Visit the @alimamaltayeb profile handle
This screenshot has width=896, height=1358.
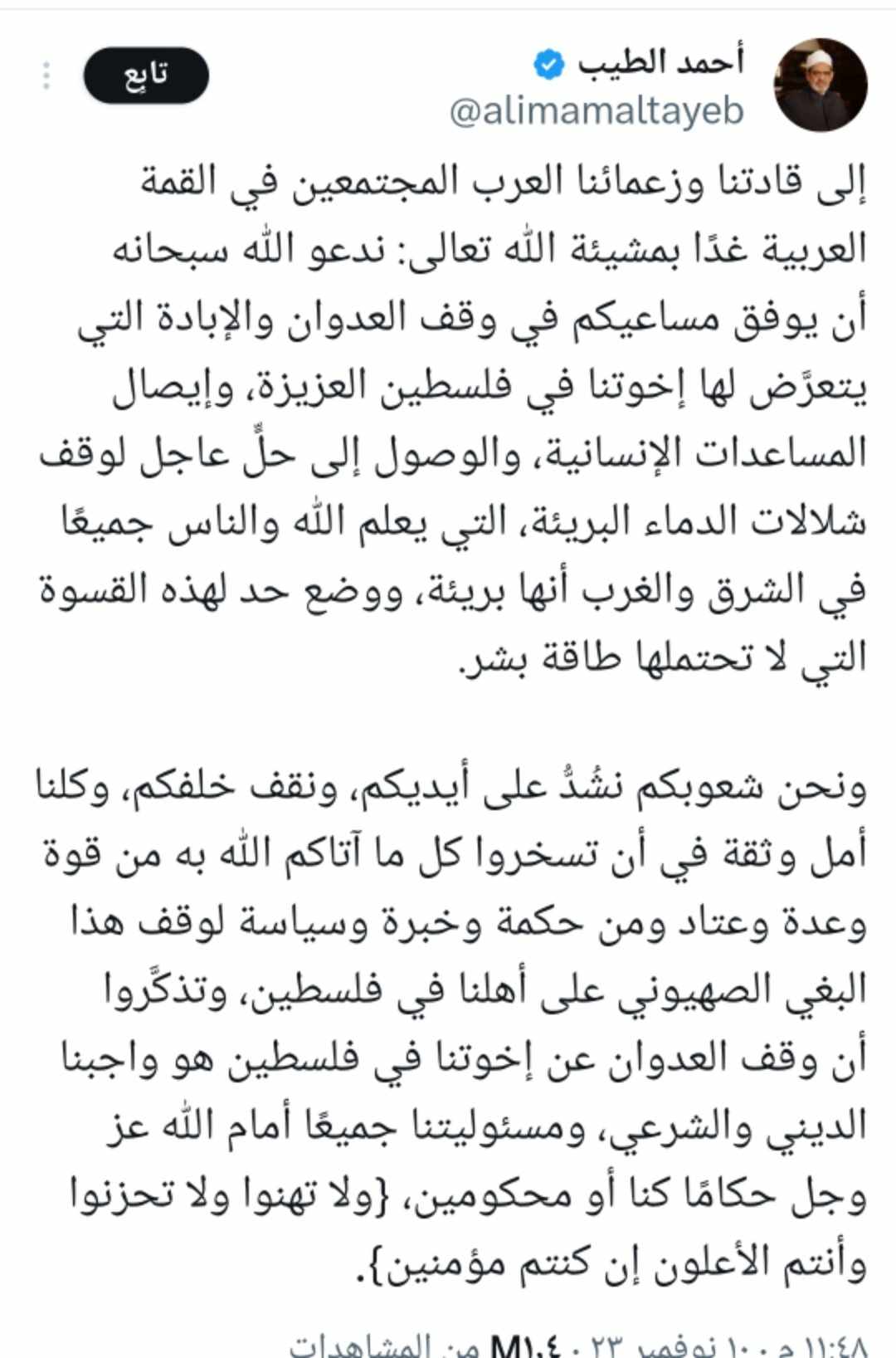point(597,111)
